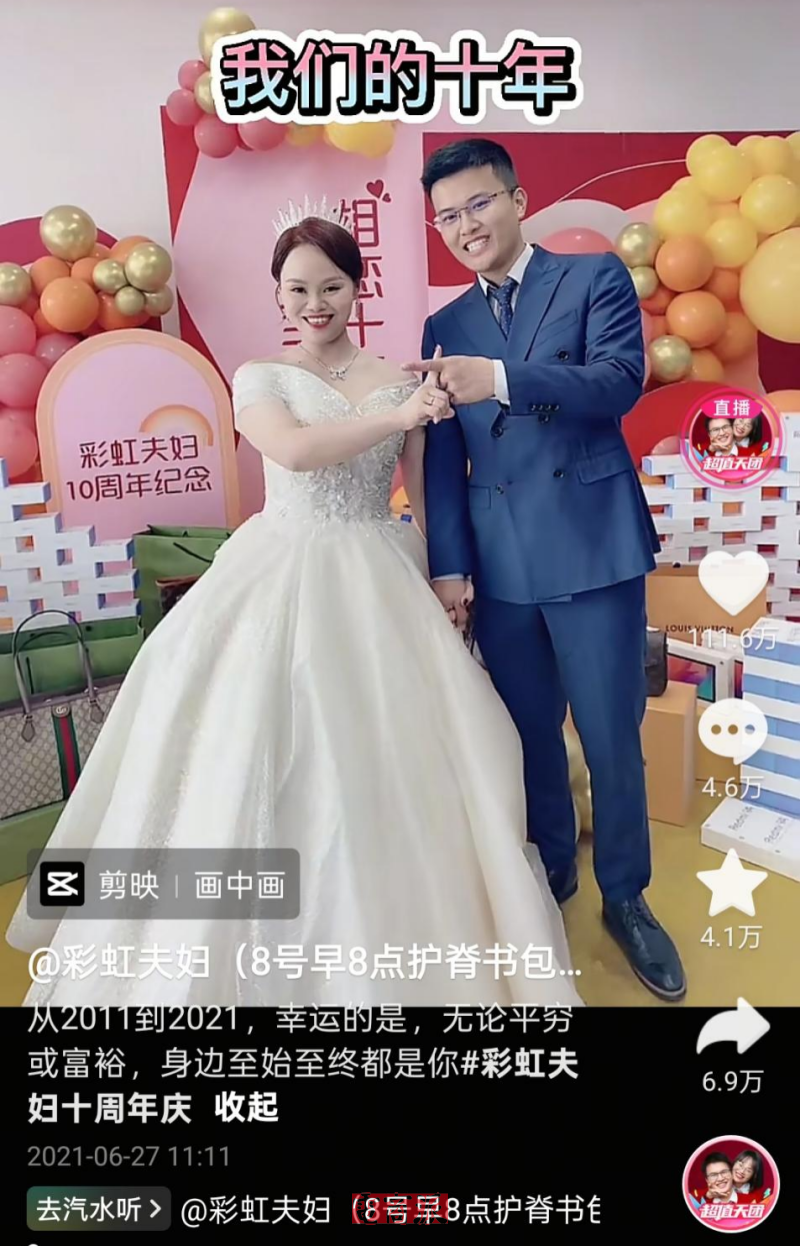This screenshot has width=800, height=1246.
Task: Tap 去汽水听 music button
Action: click(x=98, y=1208)
